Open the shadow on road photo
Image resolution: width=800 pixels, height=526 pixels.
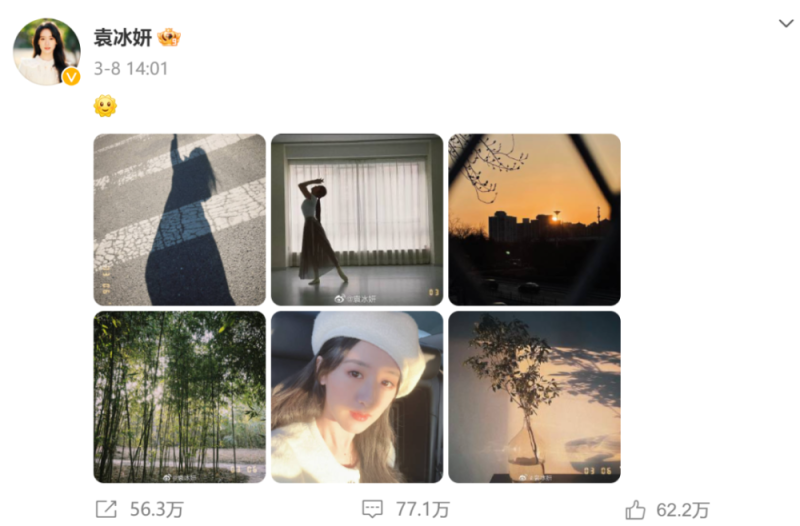point(180,219)
